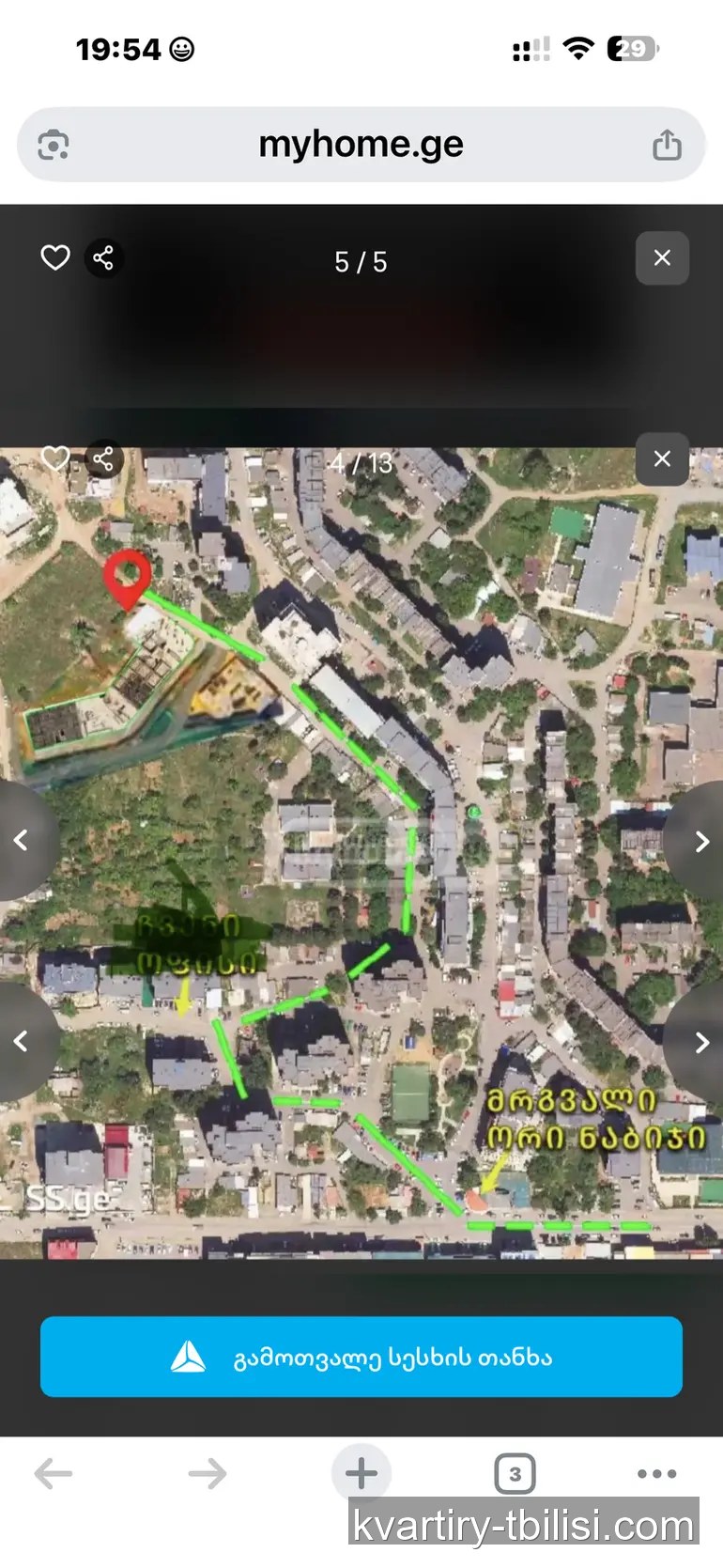This screenshot has height=1568, width=723.
Task: Open the tab switcher showing 3 tabs
Action: pos(515,1473)
